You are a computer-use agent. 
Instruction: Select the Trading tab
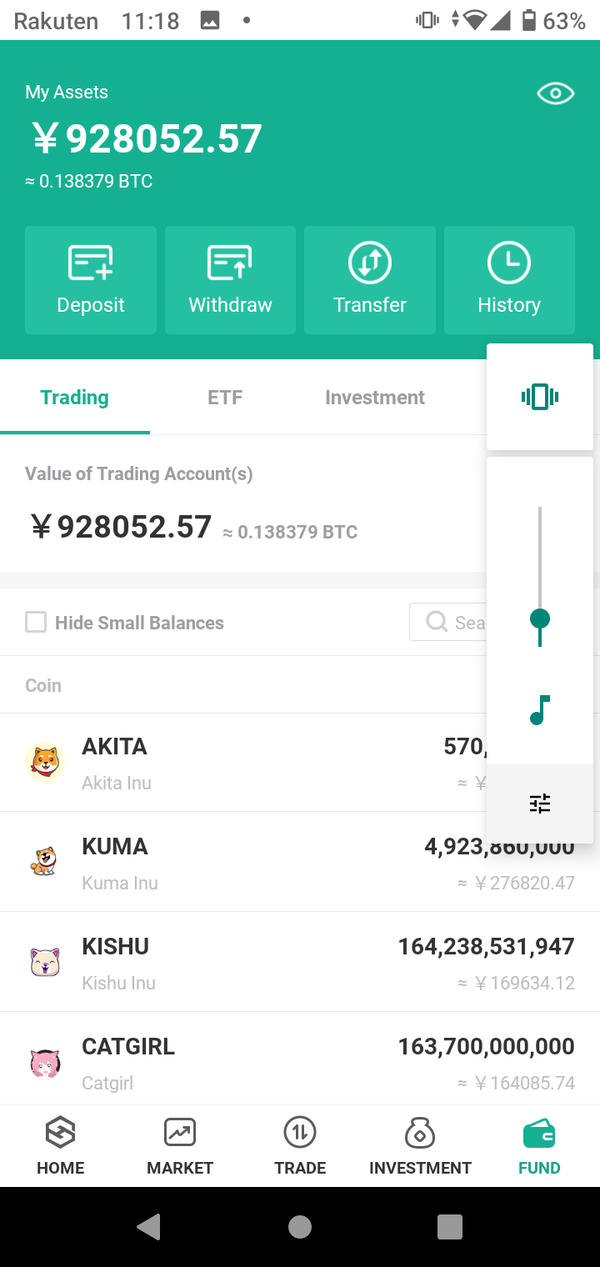point(75,397)
